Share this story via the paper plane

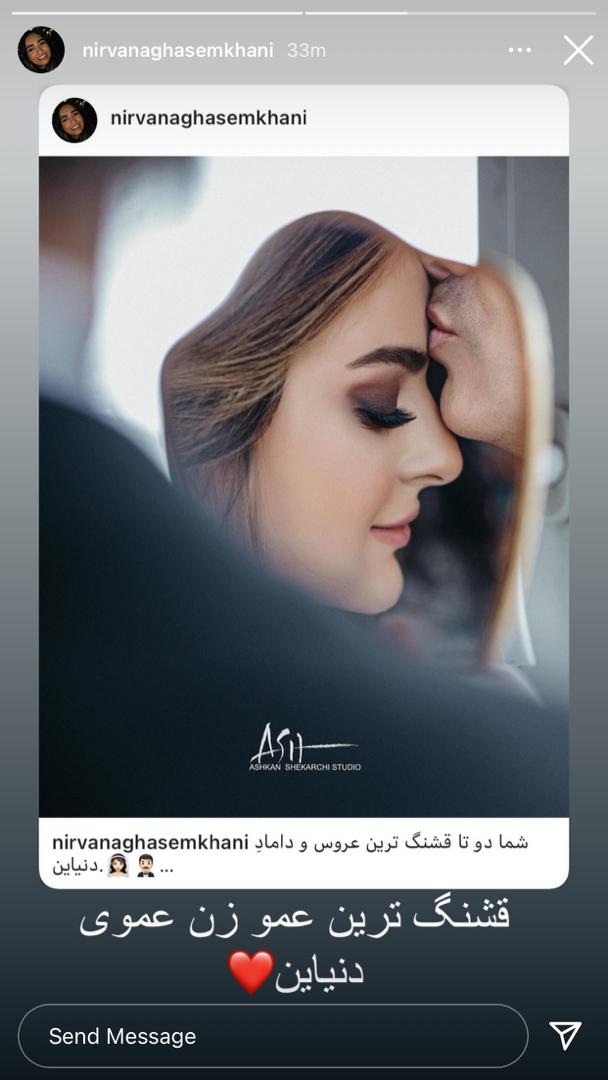coord(565,1036)
